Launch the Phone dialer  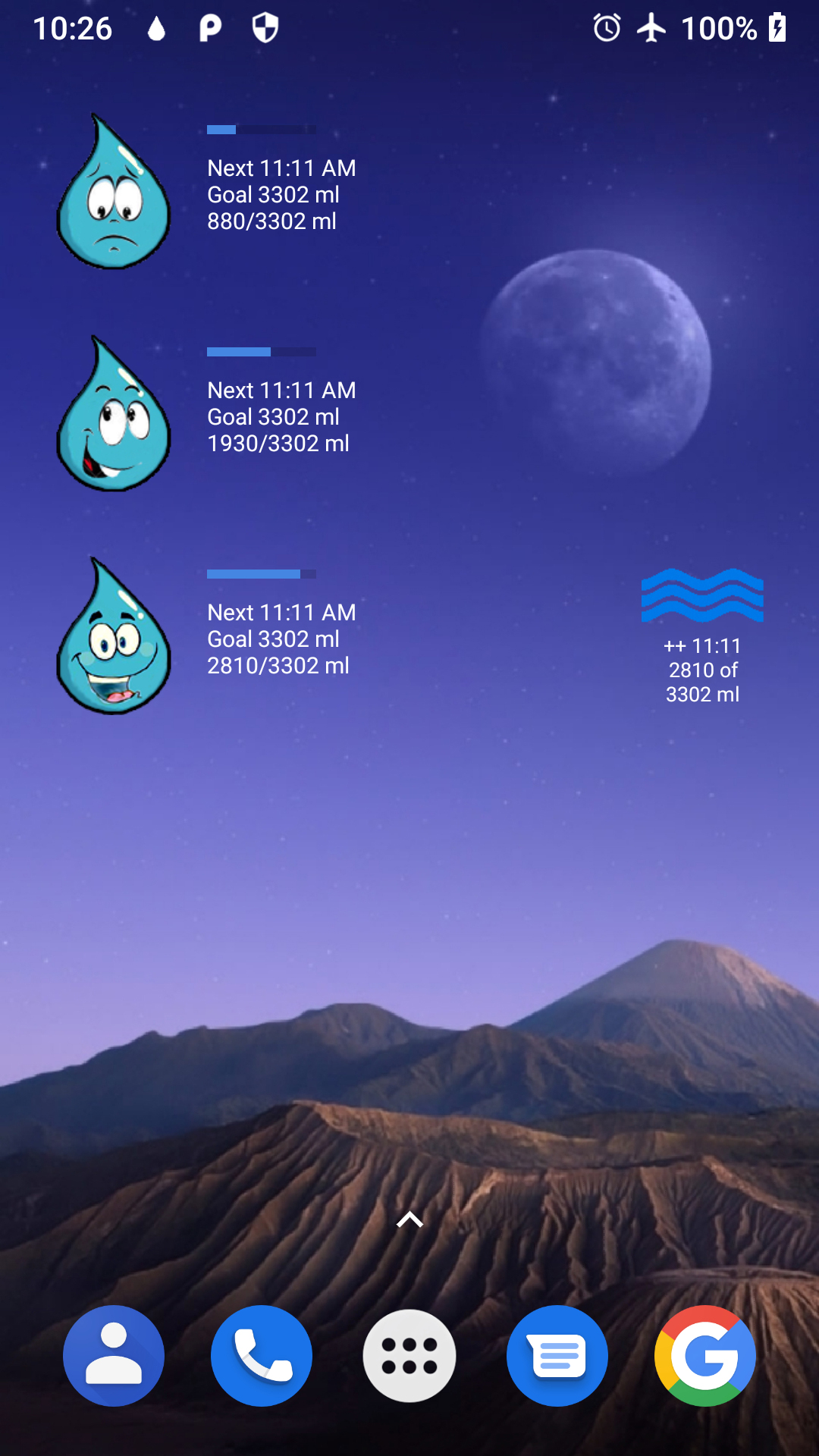click(262, 1356)
